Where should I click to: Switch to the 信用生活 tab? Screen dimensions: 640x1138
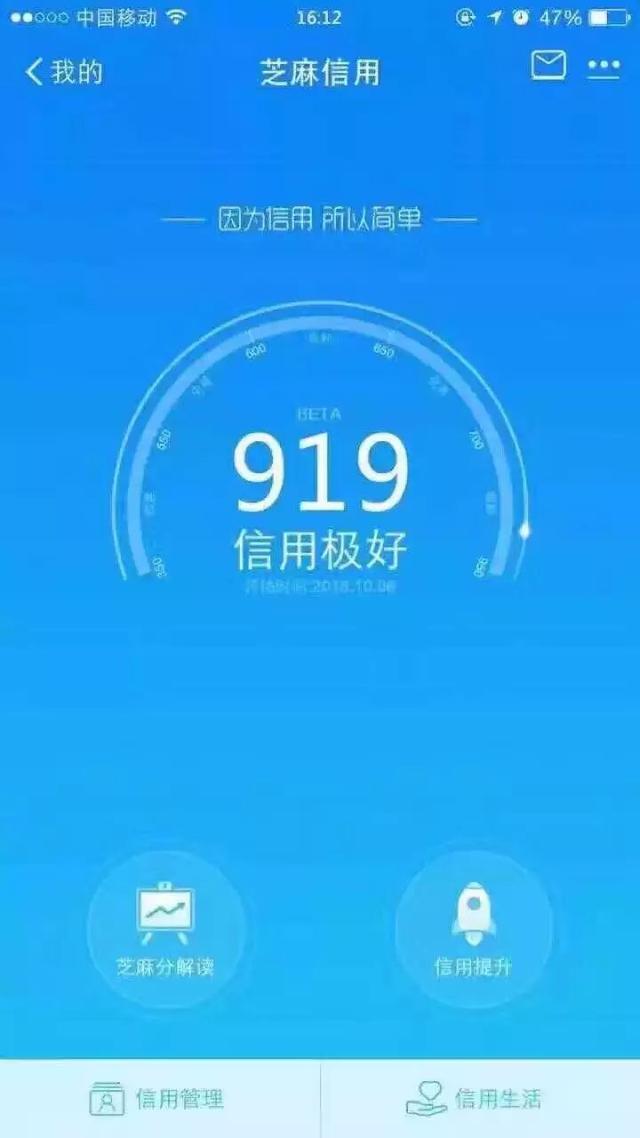click(480, 1099)
